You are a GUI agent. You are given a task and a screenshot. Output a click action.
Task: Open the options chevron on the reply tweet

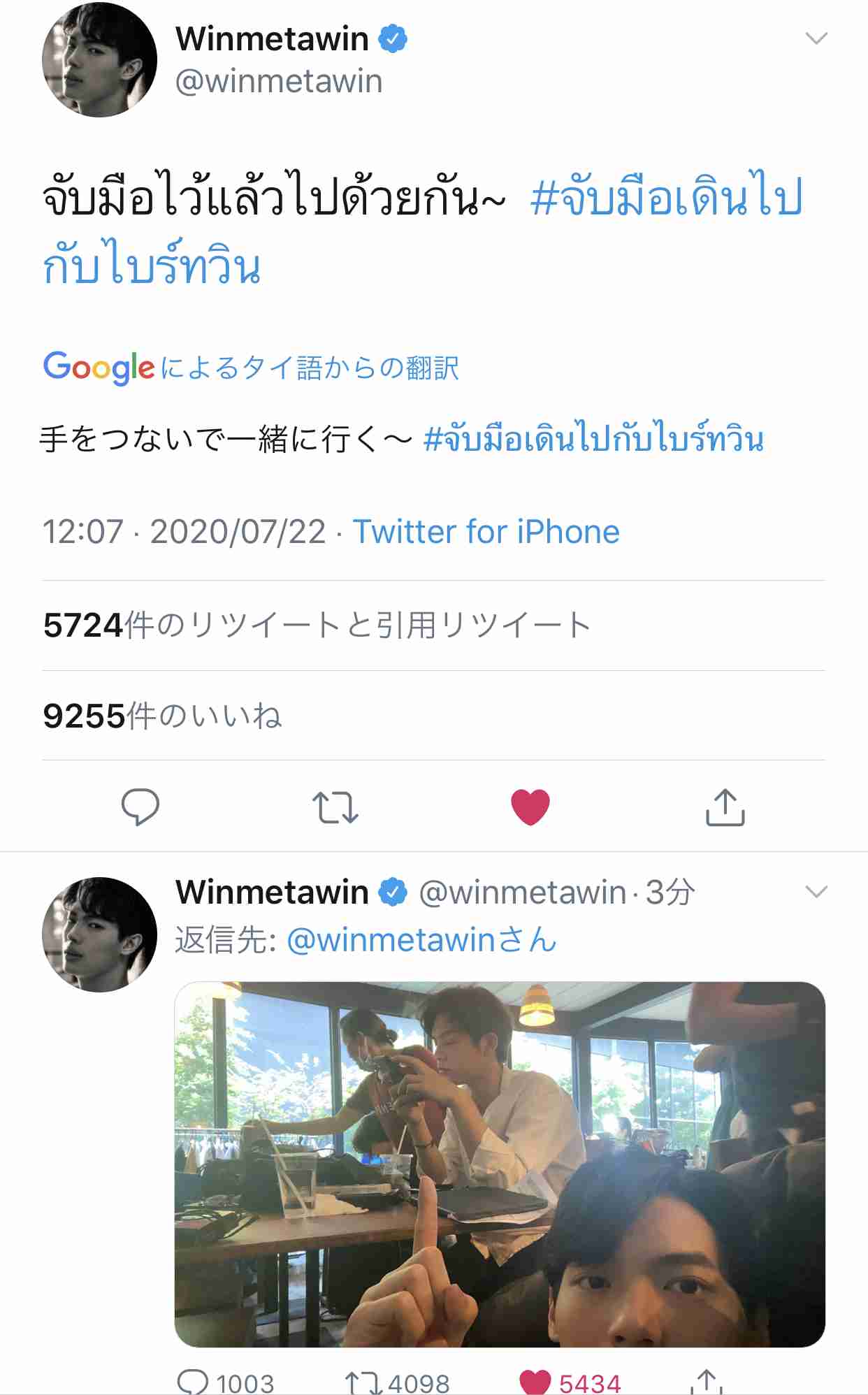(816, 892)
